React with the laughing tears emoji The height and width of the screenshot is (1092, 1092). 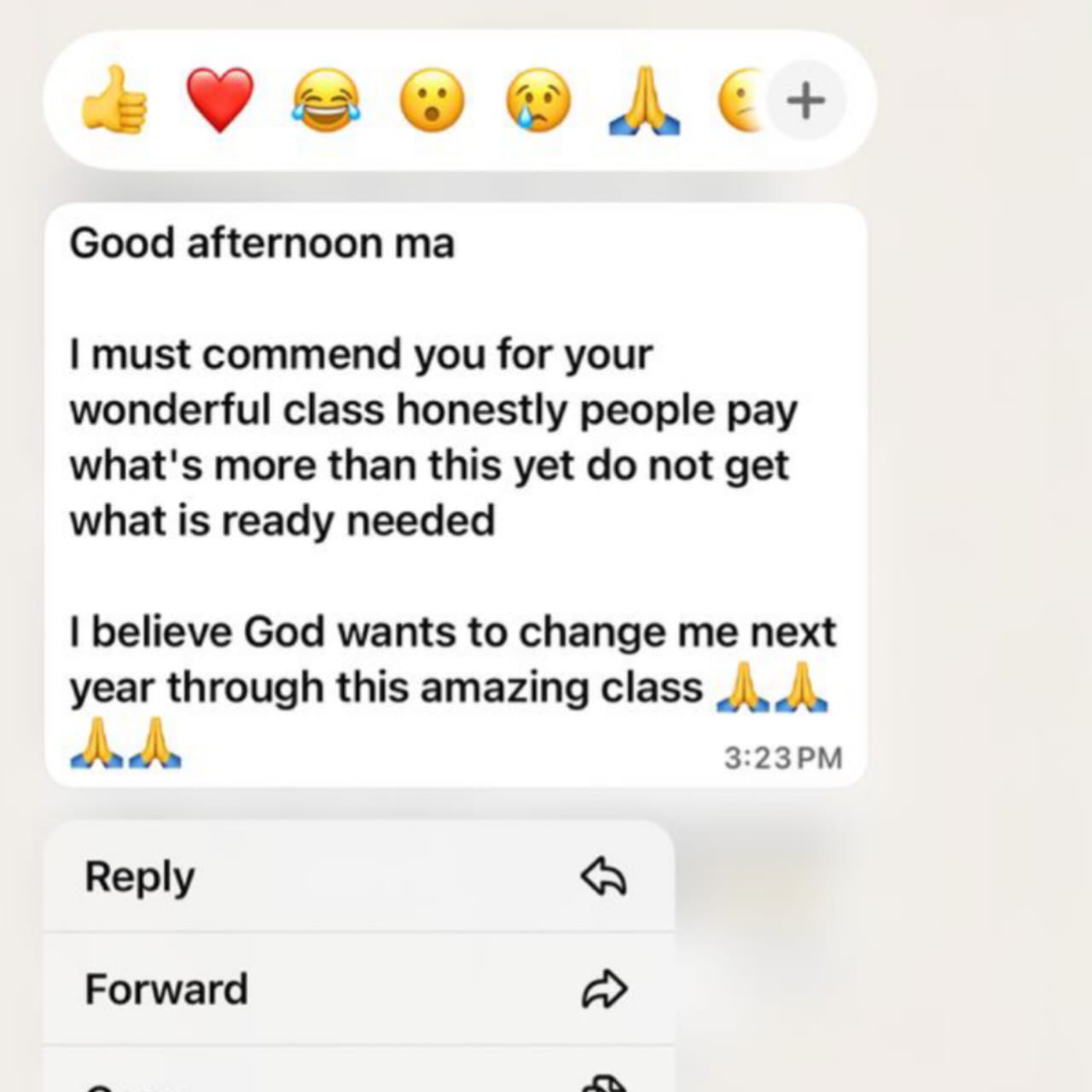(x=326, y=101)
